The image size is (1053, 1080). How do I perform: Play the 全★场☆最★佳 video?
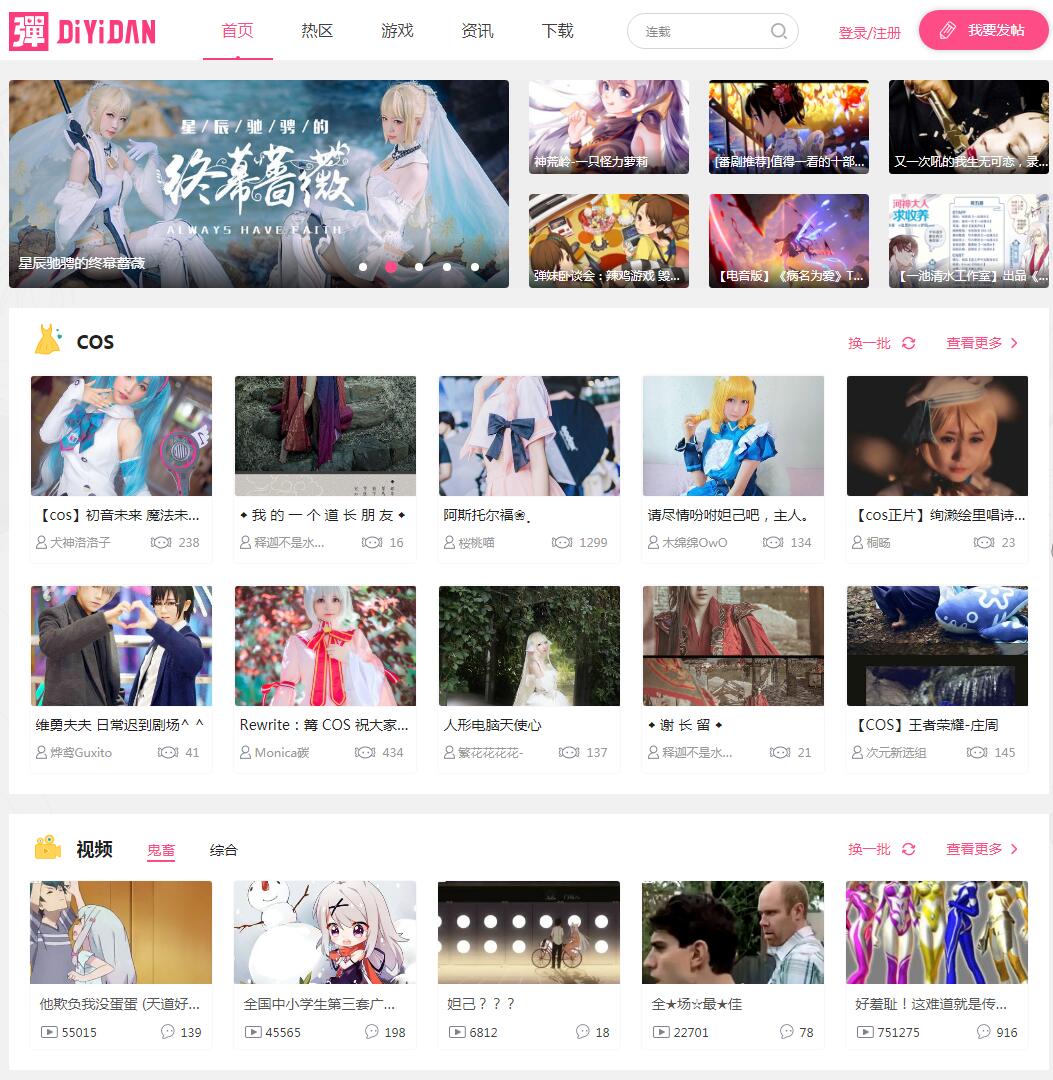tap(733, 933)
